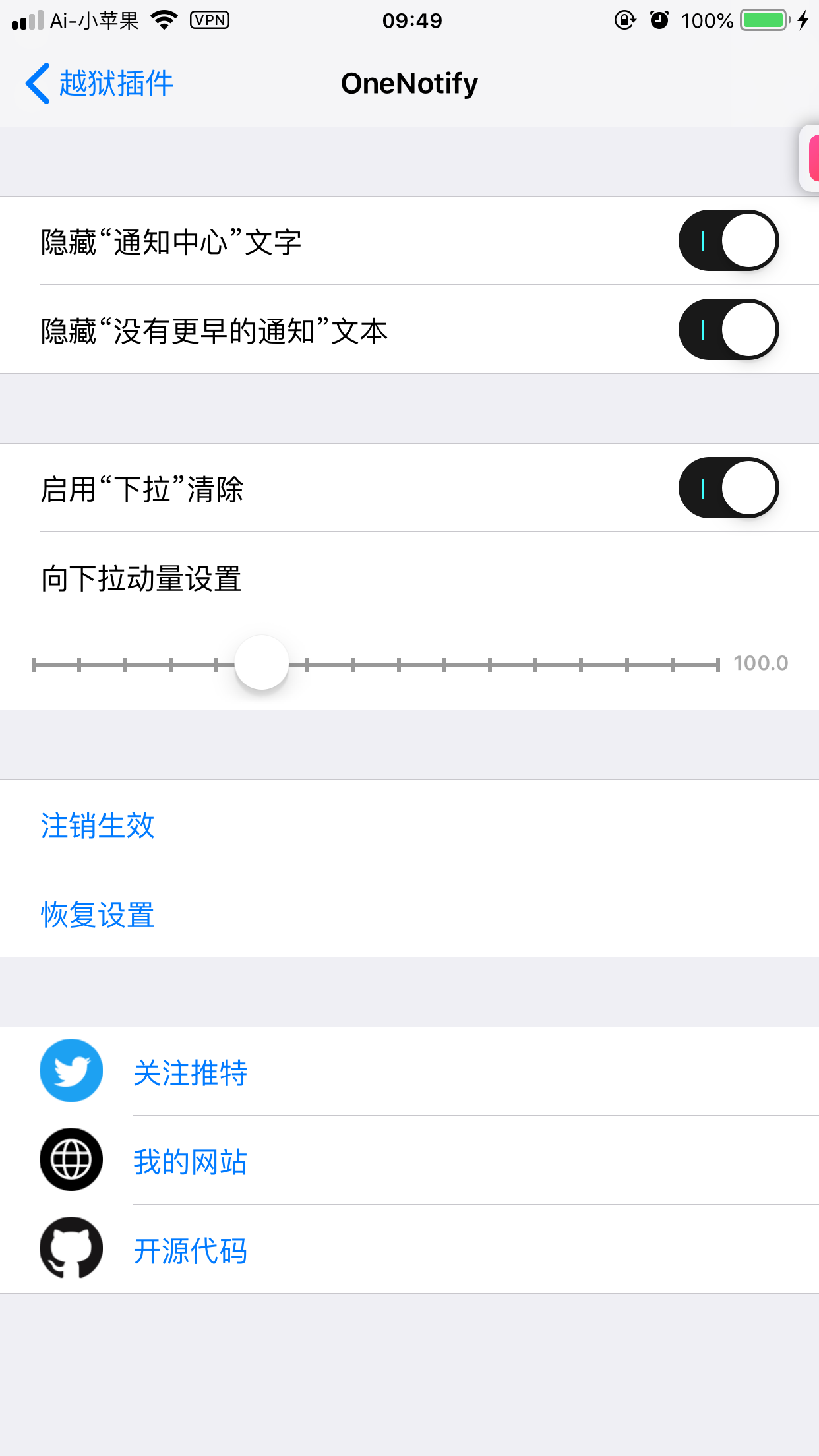Image resolution: width=819 pixels, height=1456 pixels.
Task: Tap 注销生效 to respring
Action: coord(97,826)
